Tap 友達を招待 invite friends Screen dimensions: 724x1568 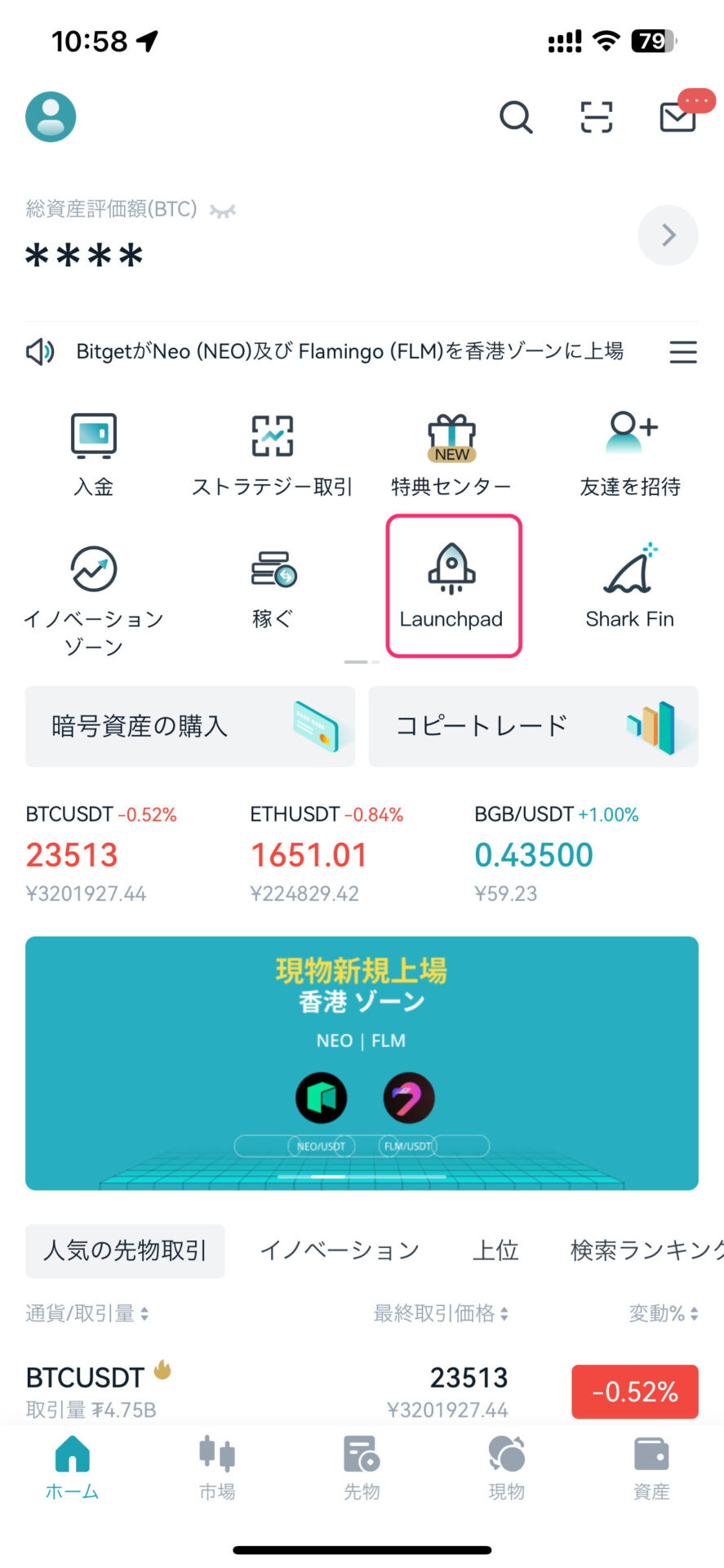[x=630, y=454]
